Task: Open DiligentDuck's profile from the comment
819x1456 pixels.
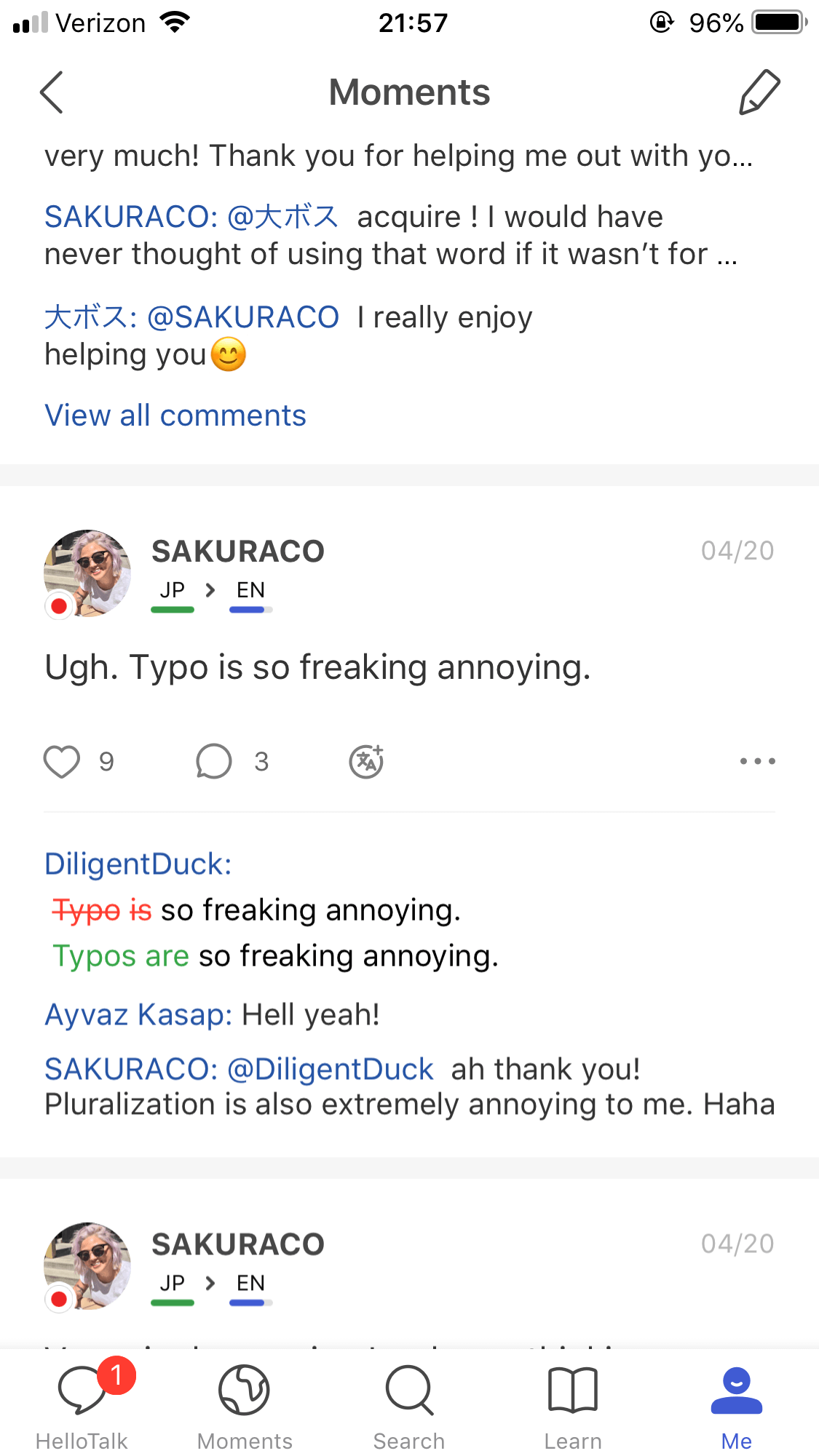Action: (x=138, y=864)
